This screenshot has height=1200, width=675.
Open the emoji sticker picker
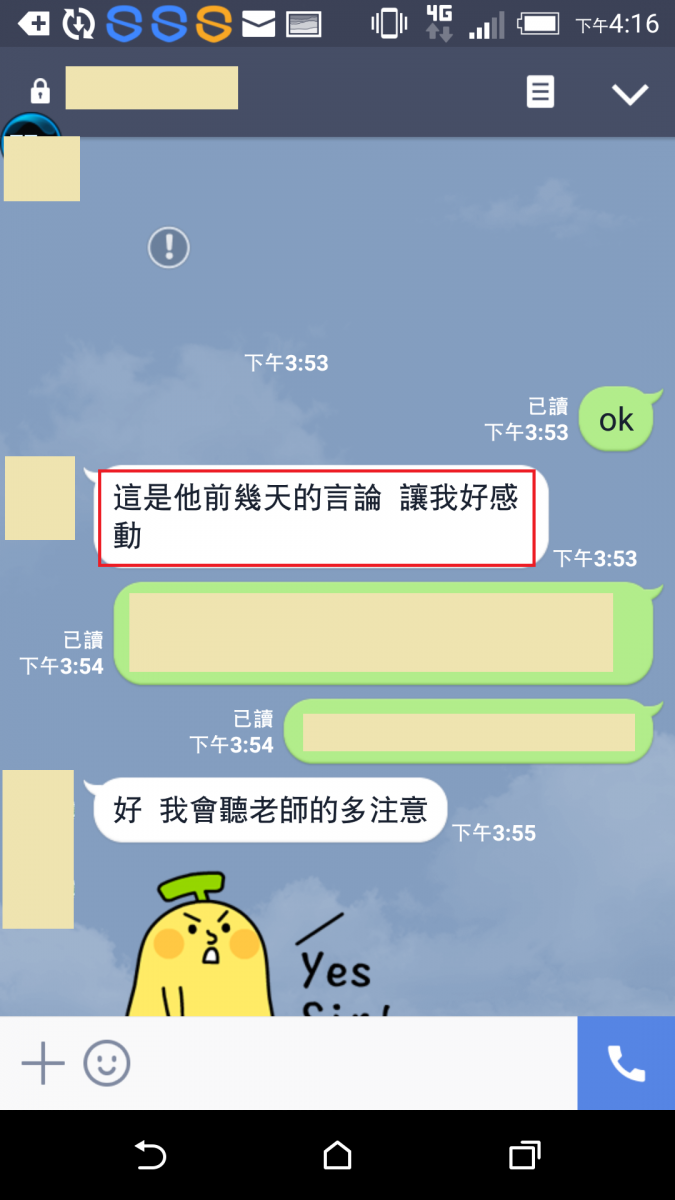[107, 1063]
